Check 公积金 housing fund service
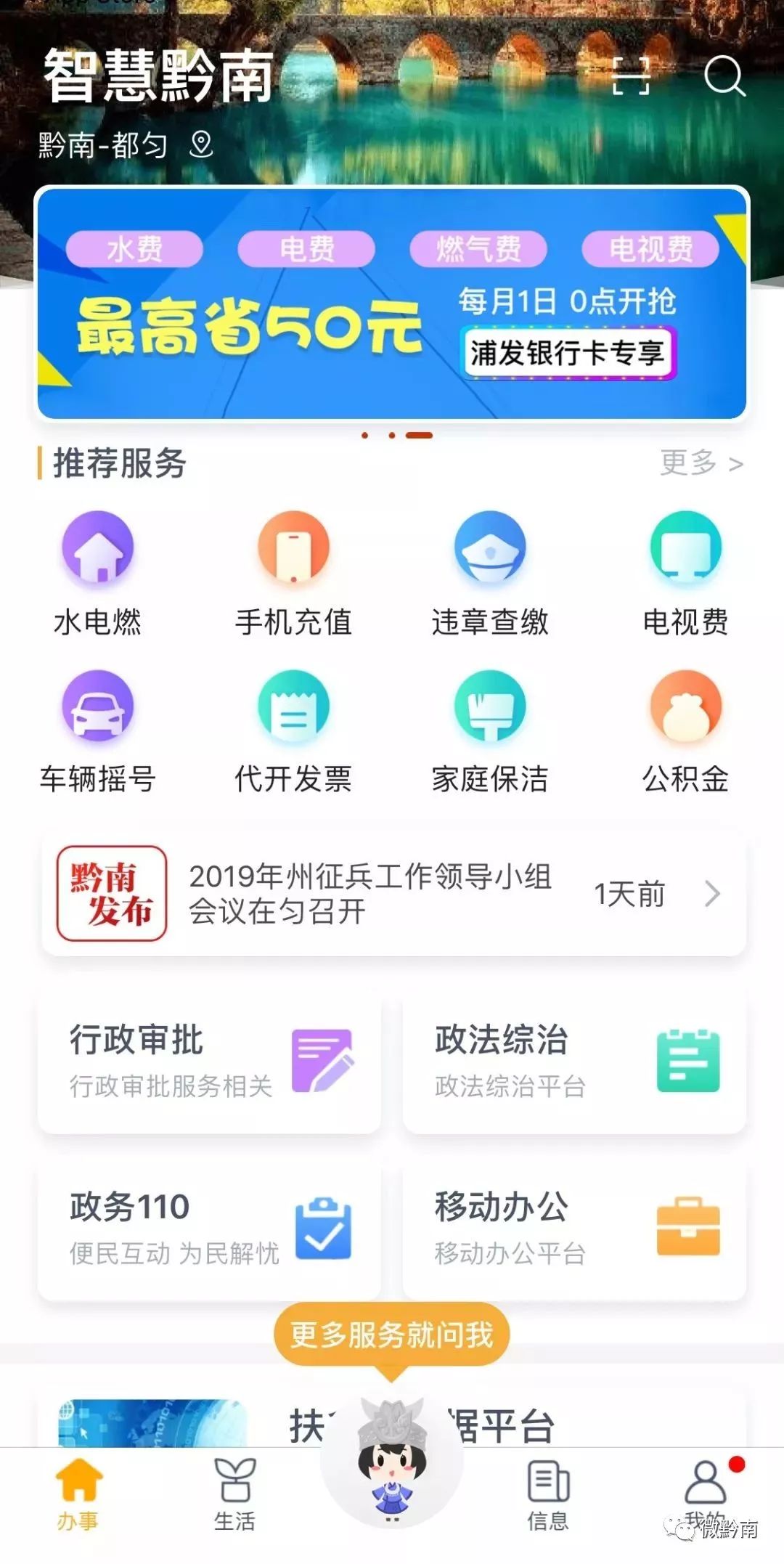Screen dimensions: 784x1564 [x=685, y=731]
